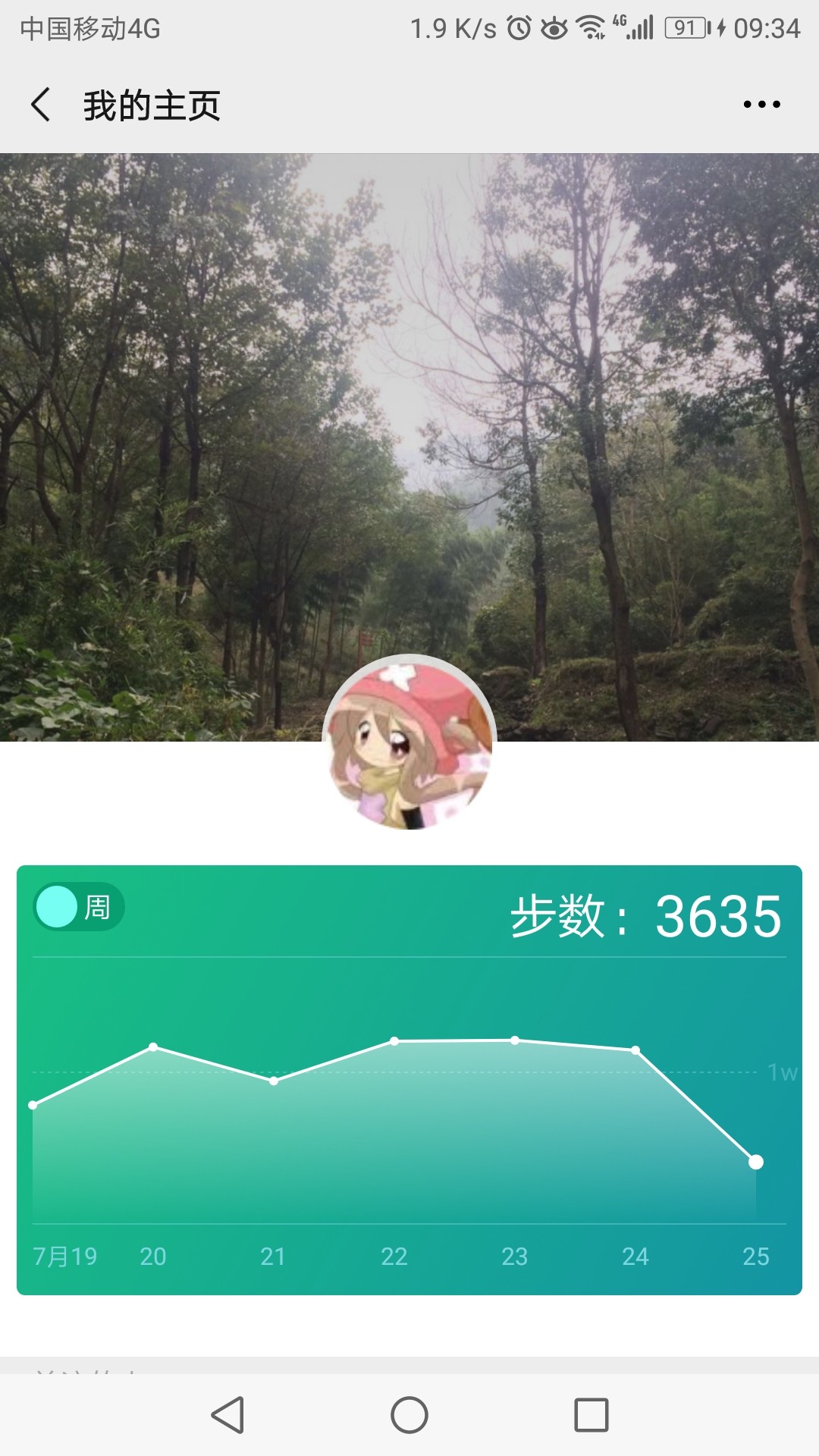Tap the system home button

409,1415
